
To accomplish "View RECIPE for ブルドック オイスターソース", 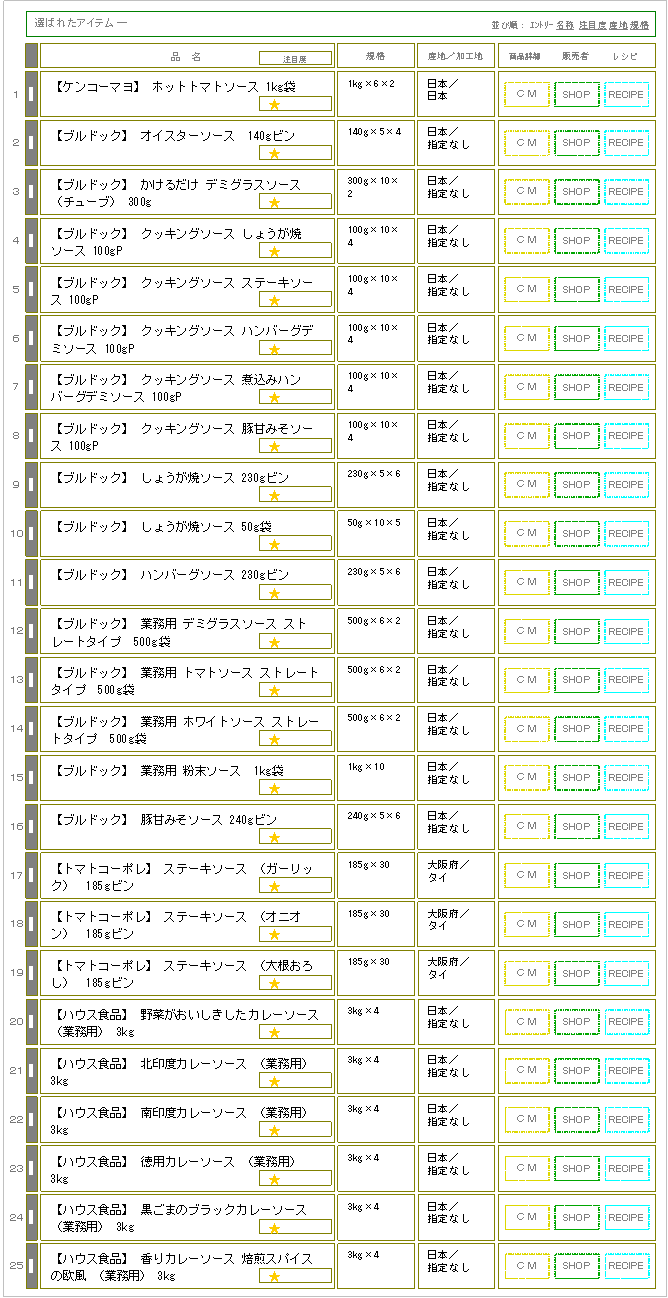I will tap(626, 143).
